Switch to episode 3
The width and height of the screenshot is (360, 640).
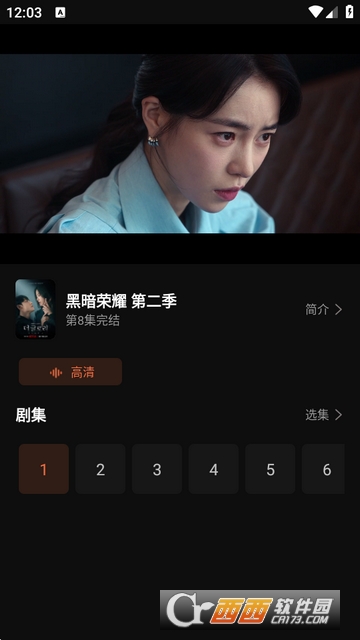(157, 469)
